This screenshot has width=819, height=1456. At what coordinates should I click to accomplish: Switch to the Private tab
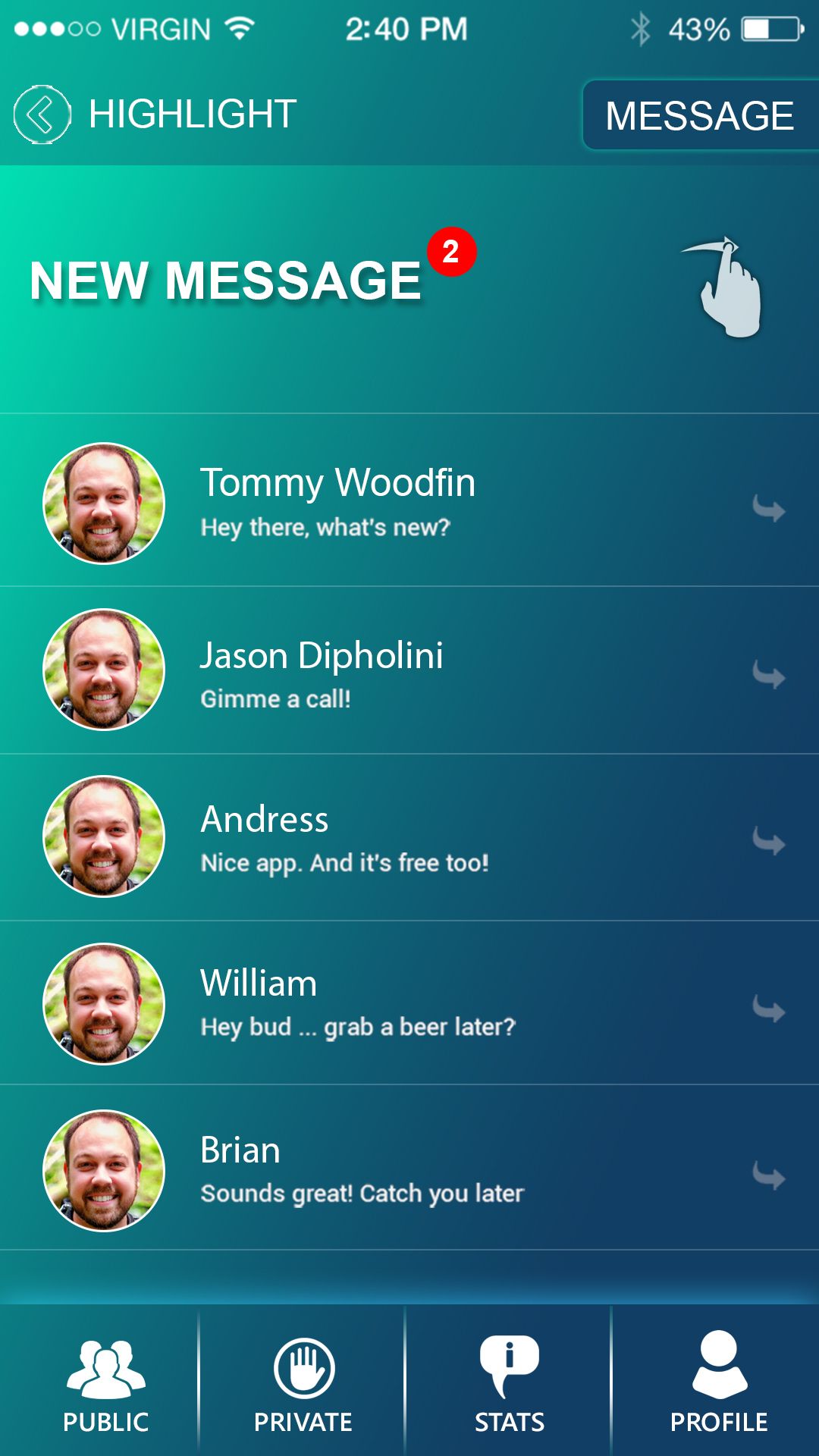[x=303, y=1384]
